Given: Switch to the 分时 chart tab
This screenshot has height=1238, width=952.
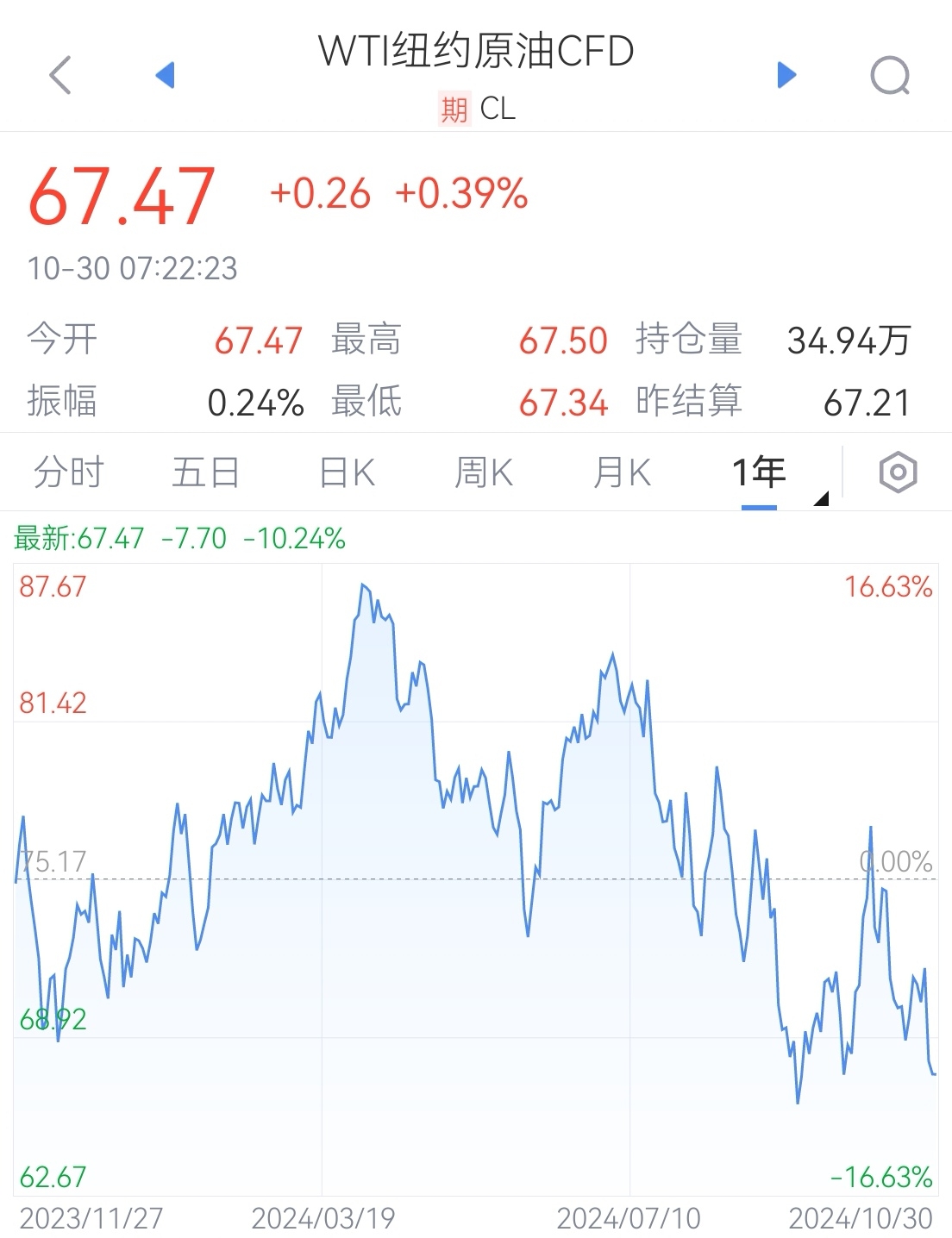Looking at the screenshot, I should click(68, 472).
